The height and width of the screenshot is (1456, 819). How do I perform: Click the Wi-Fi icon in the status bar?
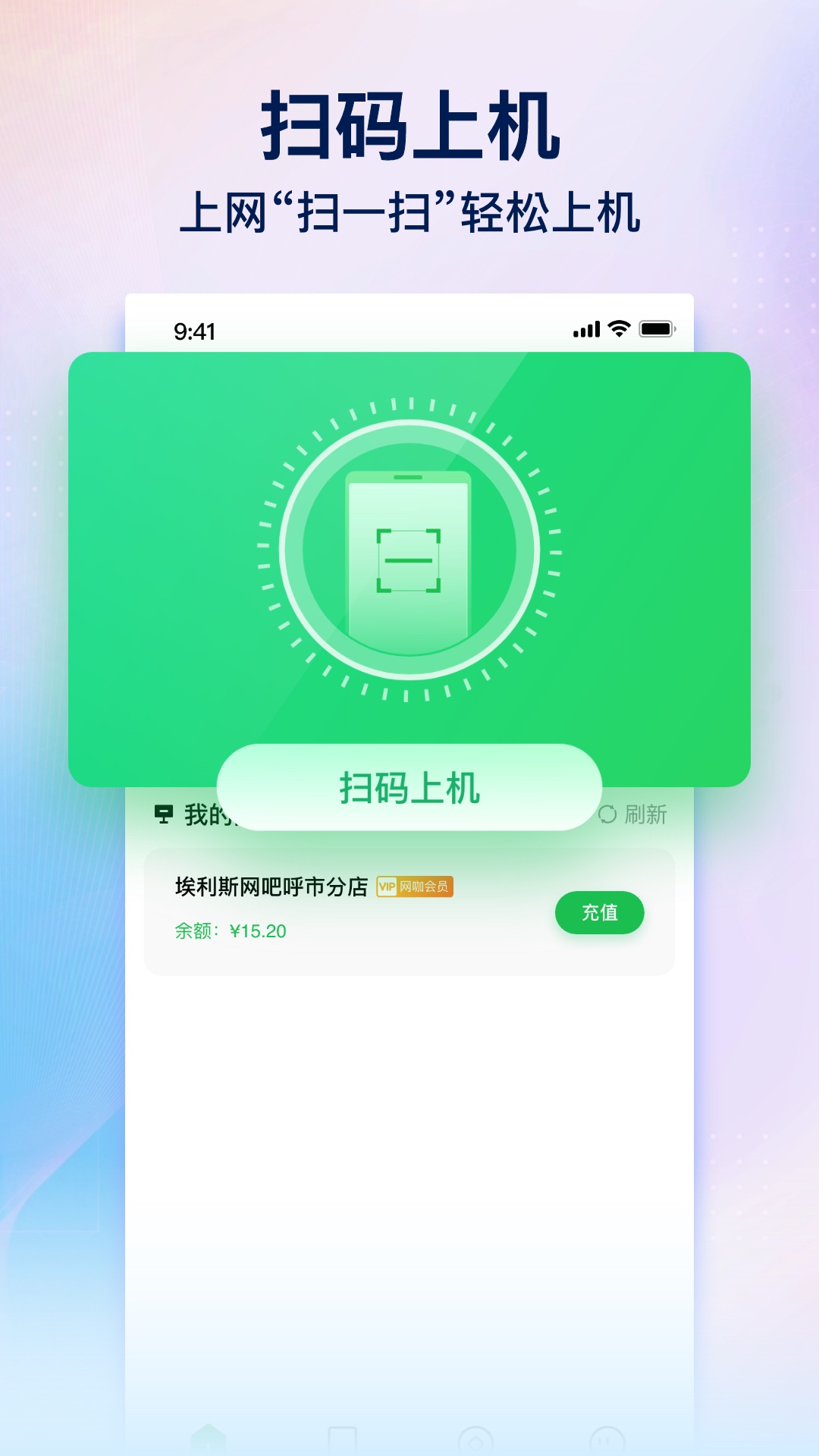tap(618, 328)
